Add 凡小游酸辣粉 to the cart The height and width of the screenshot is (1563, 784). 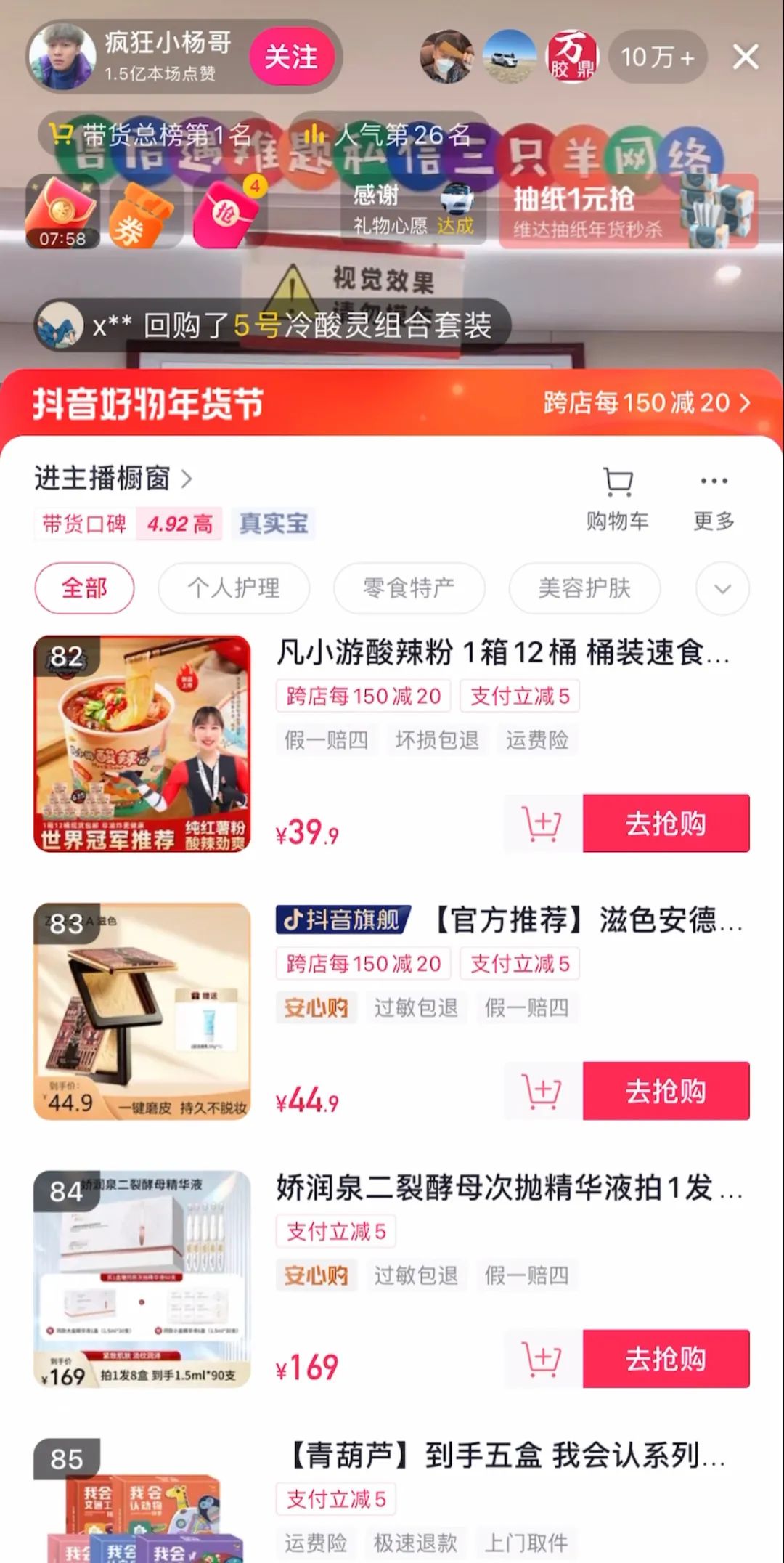pyautogui.click(x=542, y=824)
